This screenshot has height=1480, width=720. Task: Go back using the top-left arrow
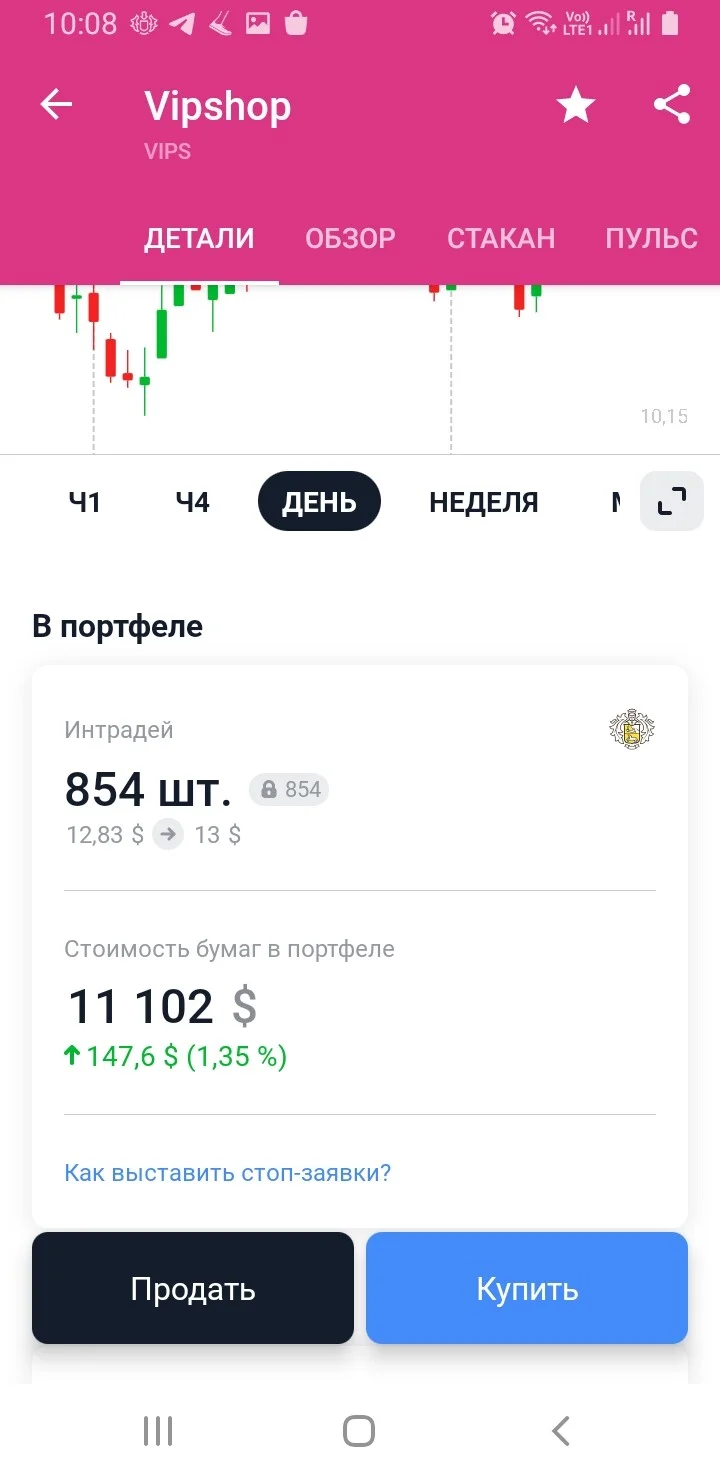coord(56,104)
